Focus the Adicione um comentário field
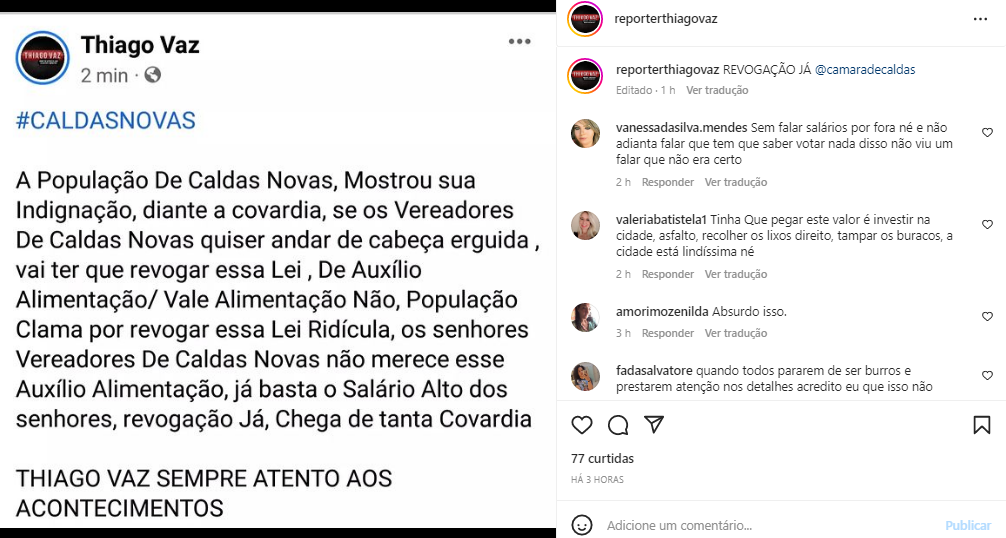The width and height of the screenshot is (1006, 538). tap(760, 525)
